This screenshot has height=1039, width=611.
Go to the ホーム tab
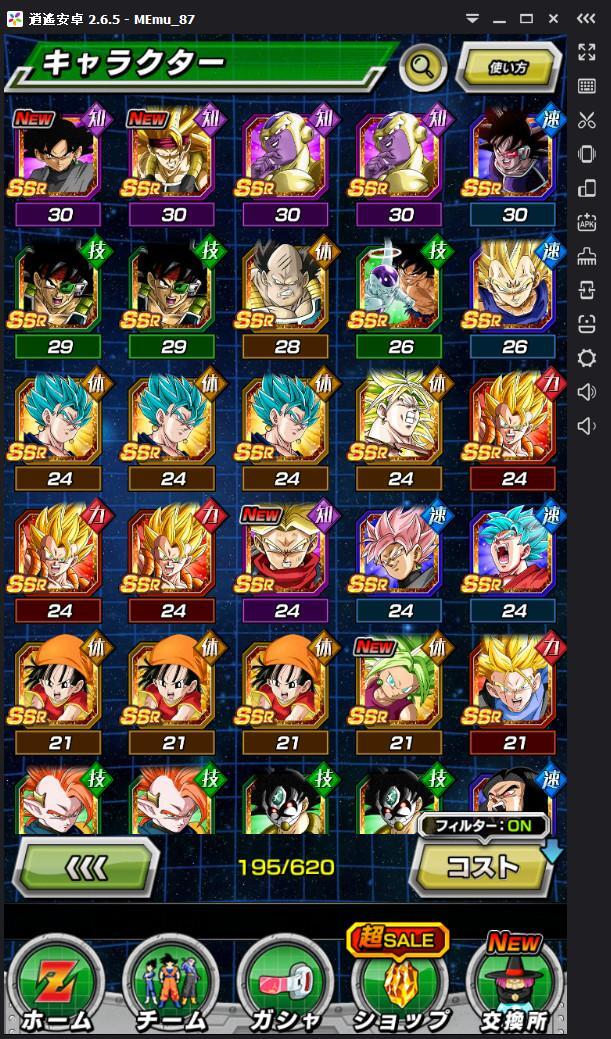[x=56, y=985]
